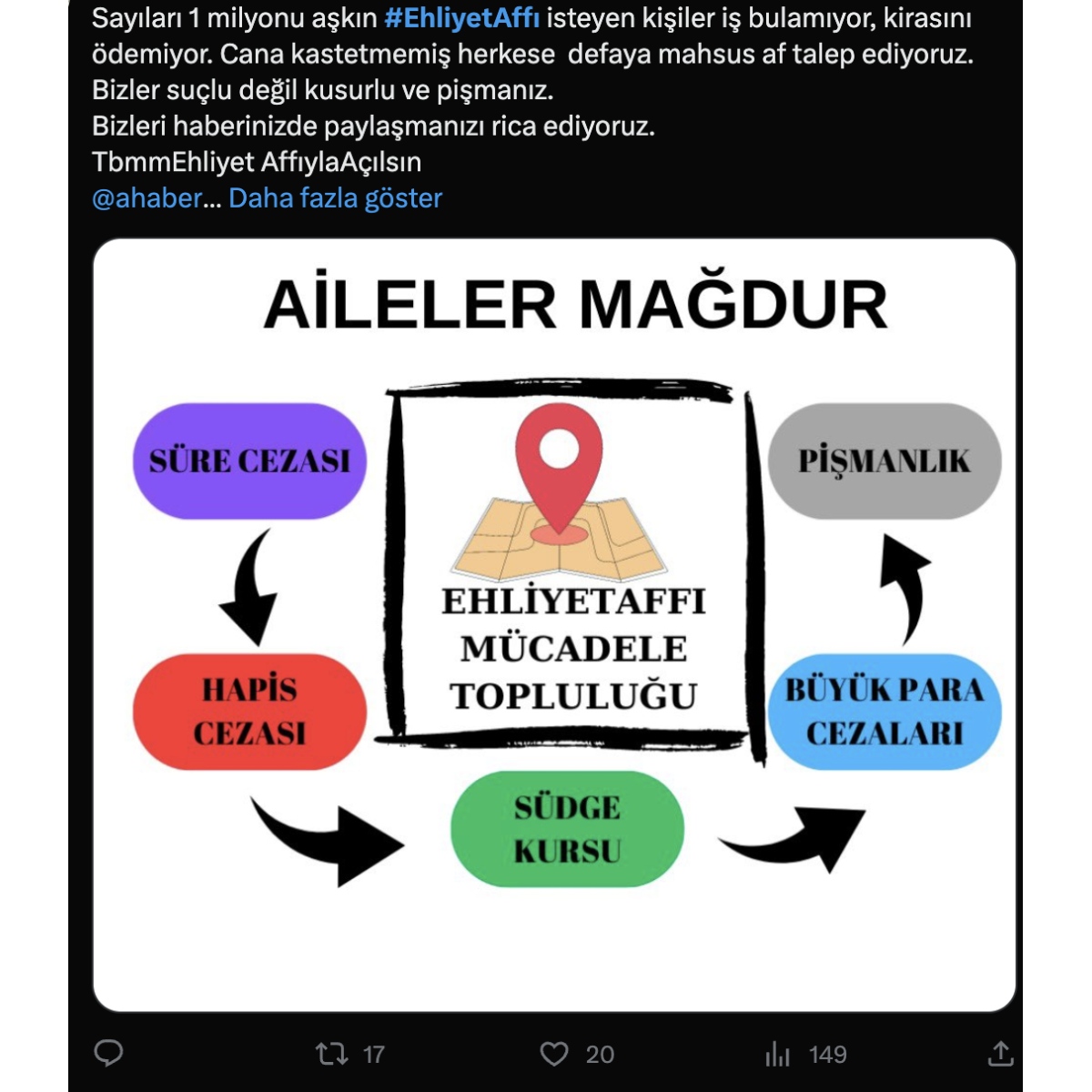Reply to this tweet
The height and width of the screenshot is (1092, 1092).
tap(108, 1054)
